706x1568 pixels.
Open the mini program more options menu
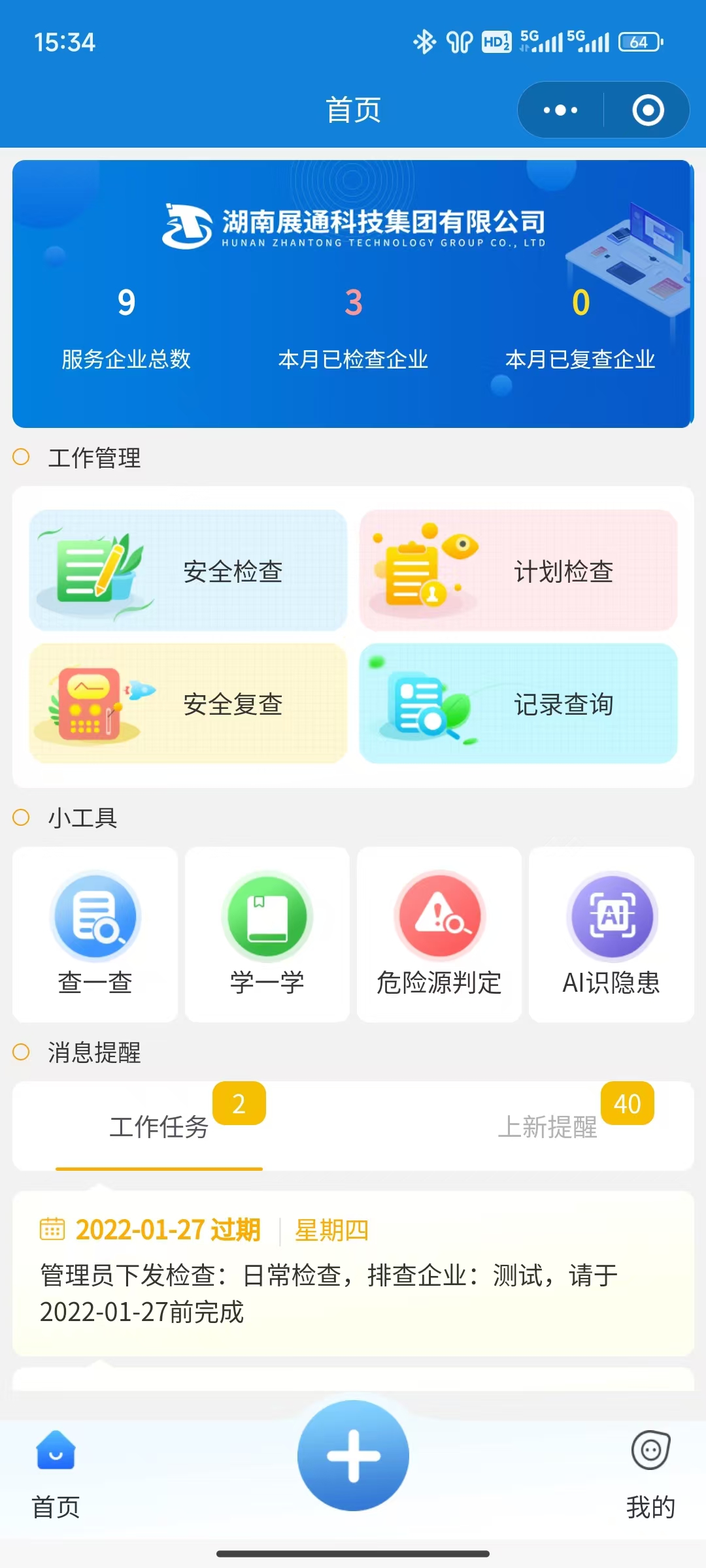point(561,110)
